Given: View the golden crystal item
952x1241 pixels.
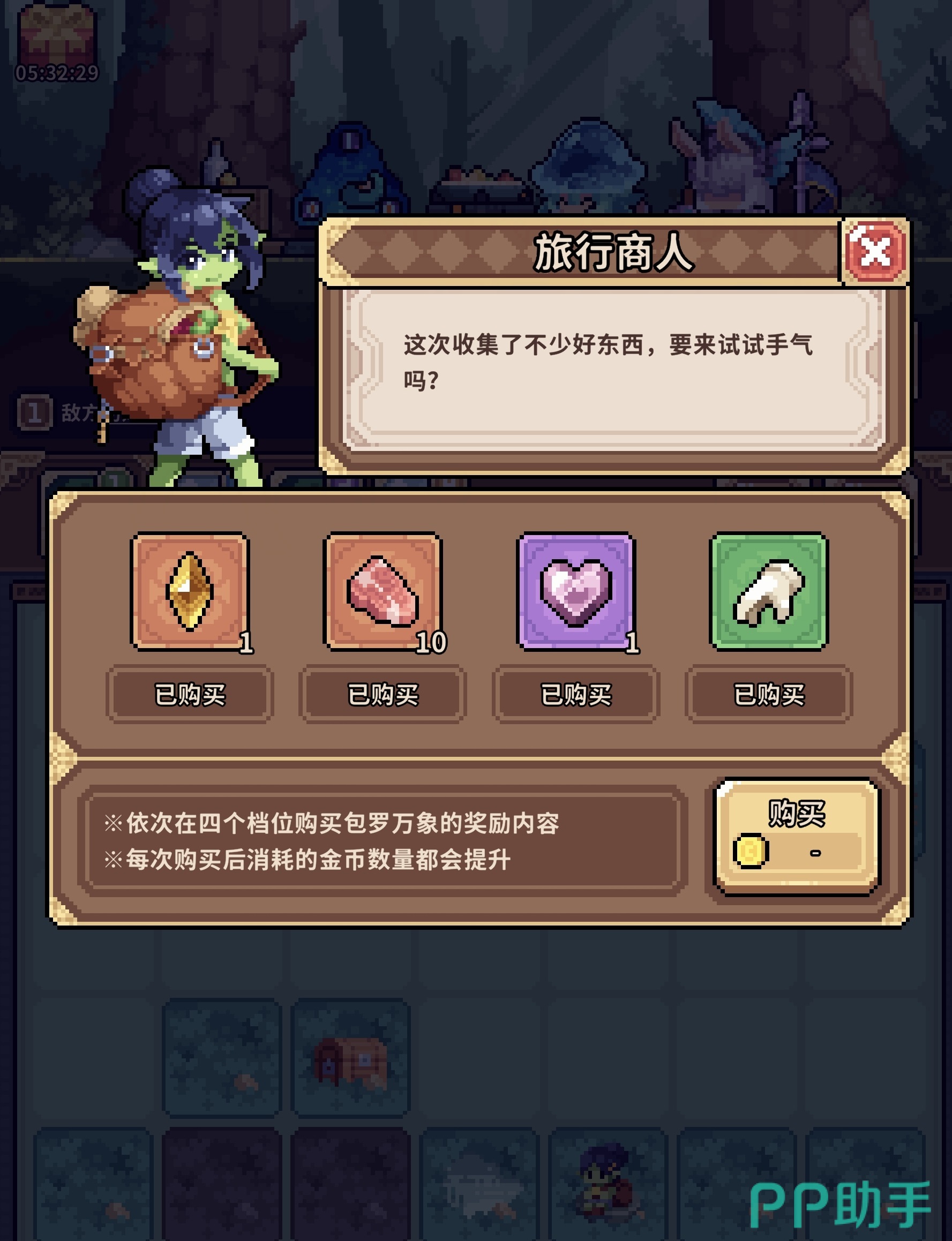Looking at the screenshot, I should [190, 591].
